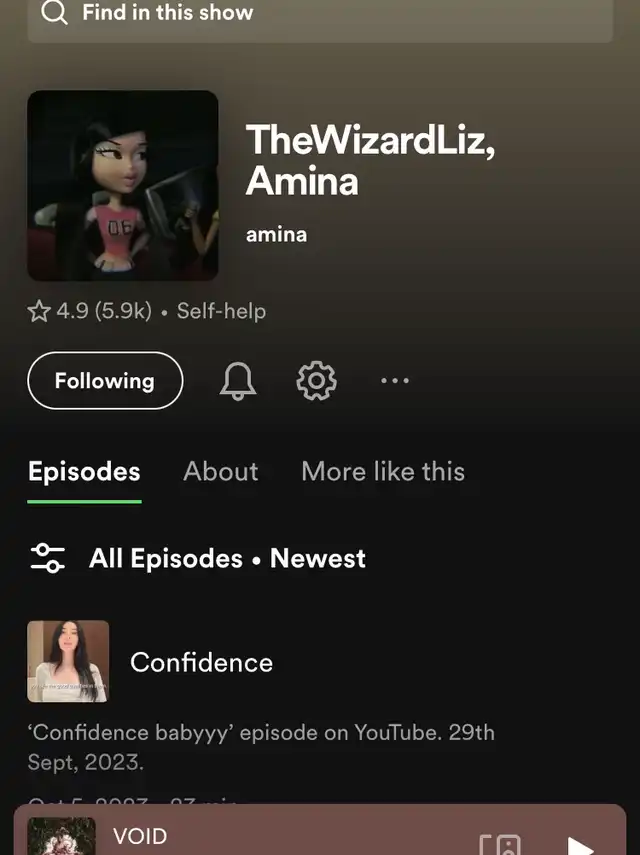This screenshot has width=640, height=855.
Task: Switch to the About tab
Action: (x=221, y=472)
